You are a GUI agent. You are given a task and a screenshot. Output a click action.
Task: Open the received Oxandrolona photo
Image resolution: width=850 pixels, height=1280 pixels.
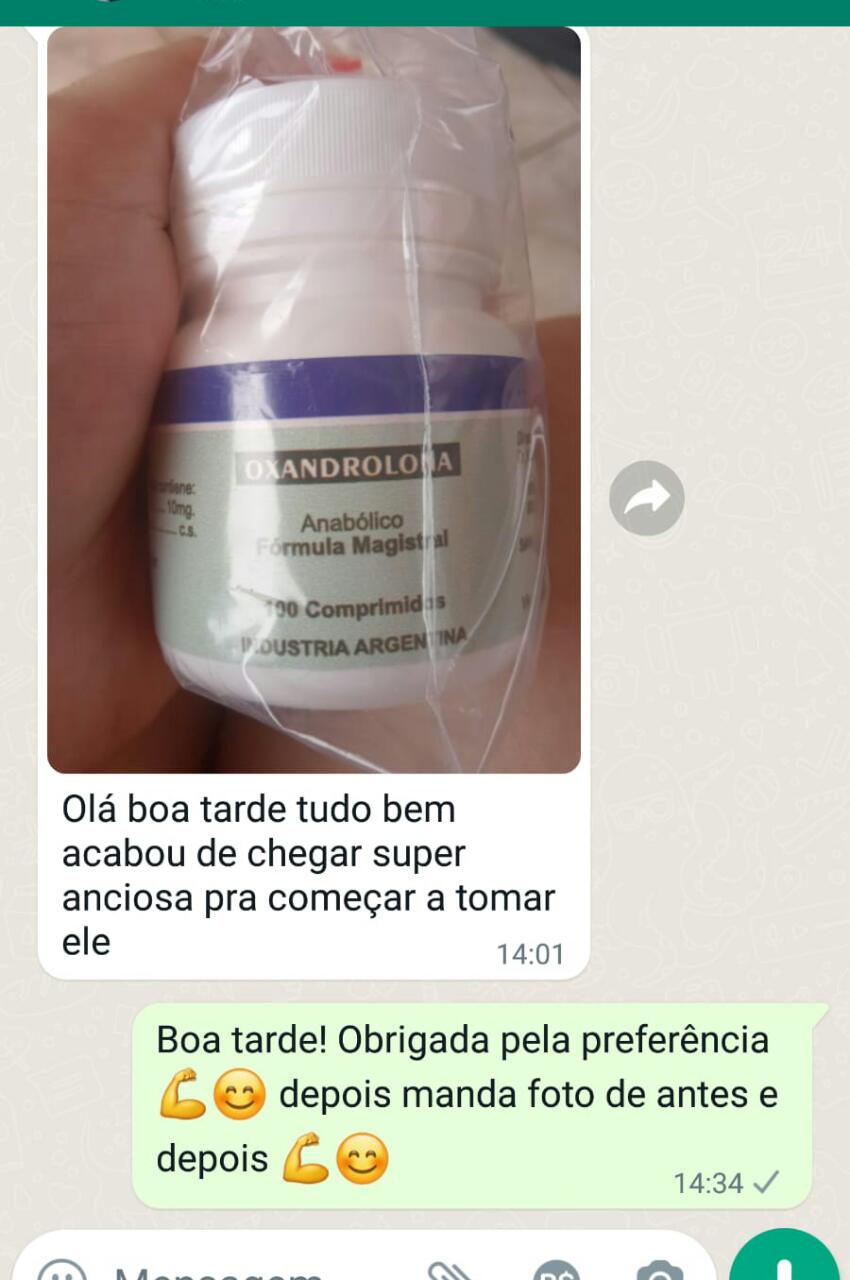pos(313,400)
